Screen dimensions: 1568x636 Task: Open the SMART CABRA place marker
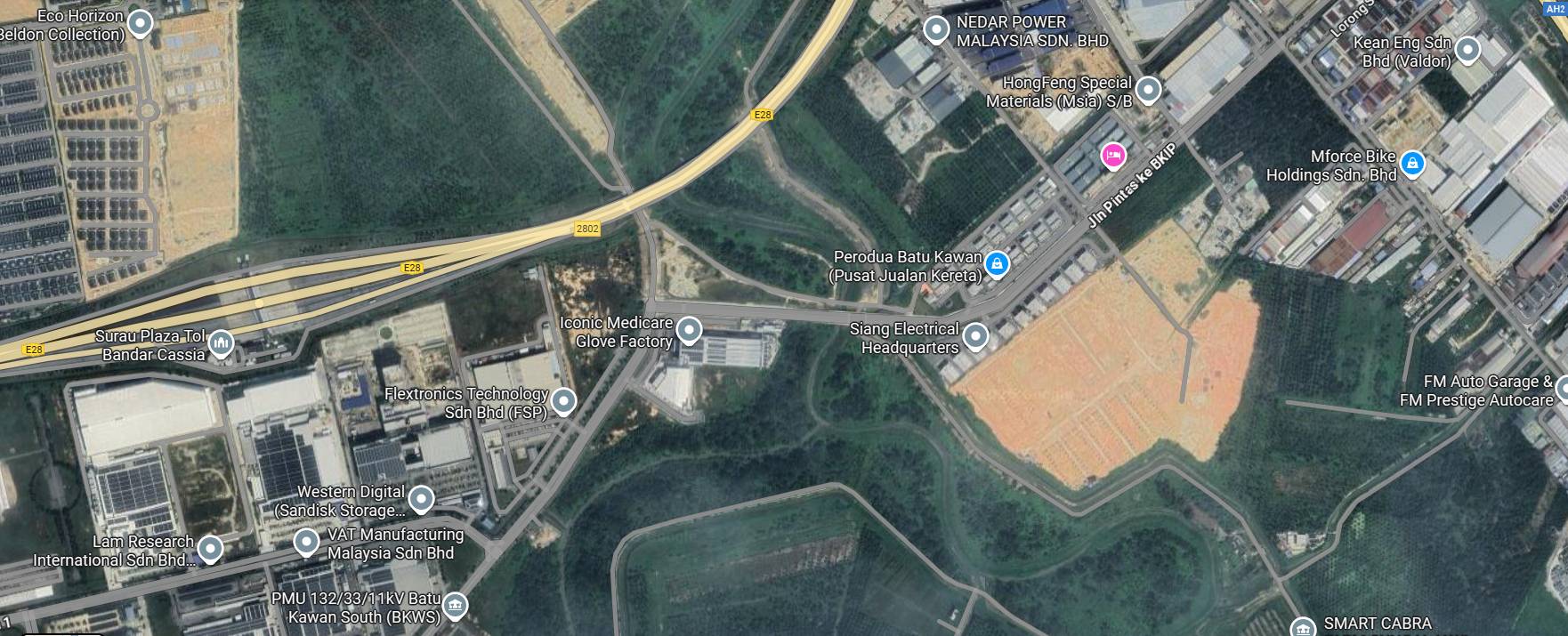(x=1303, y=627)
